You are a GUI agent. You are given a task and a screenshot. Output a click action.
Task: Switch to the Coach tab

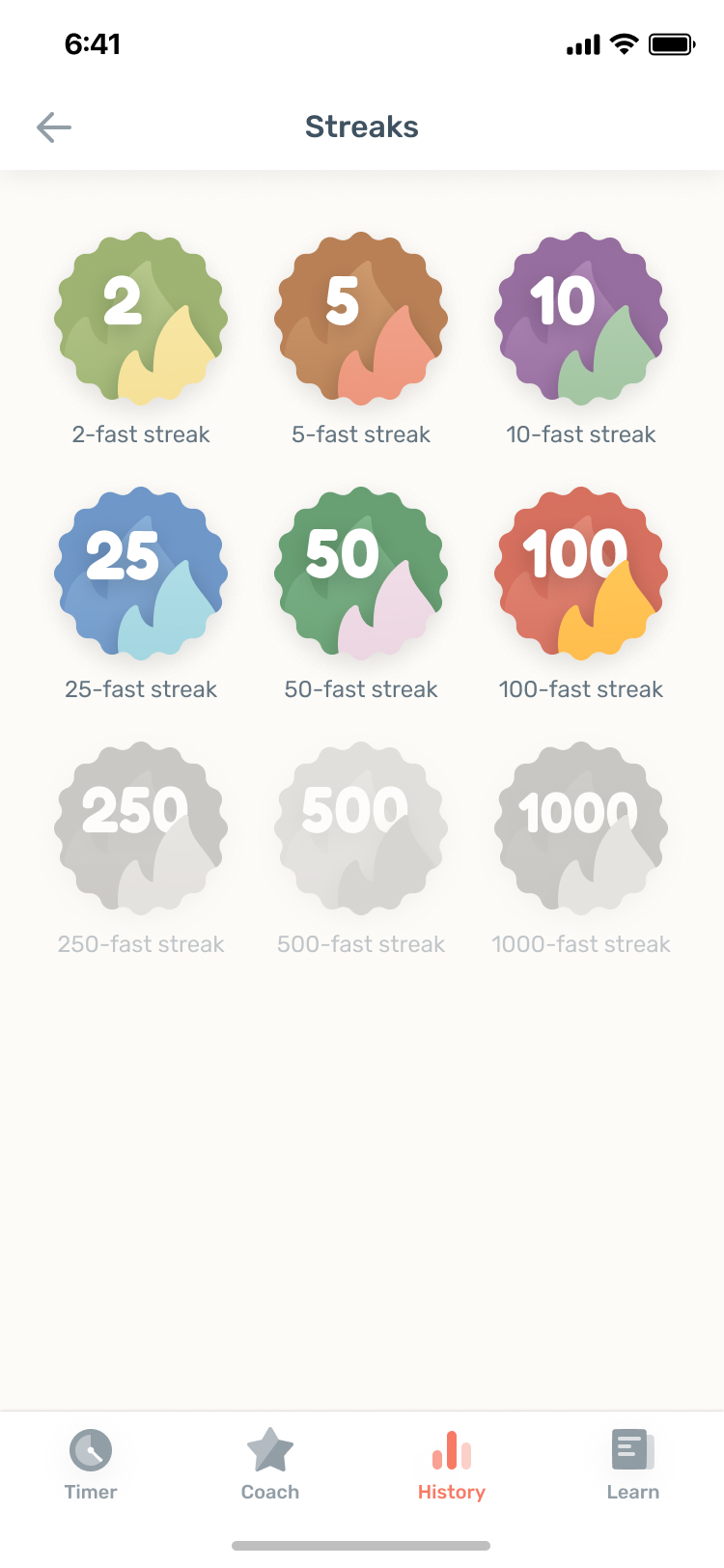(270, 1465)
